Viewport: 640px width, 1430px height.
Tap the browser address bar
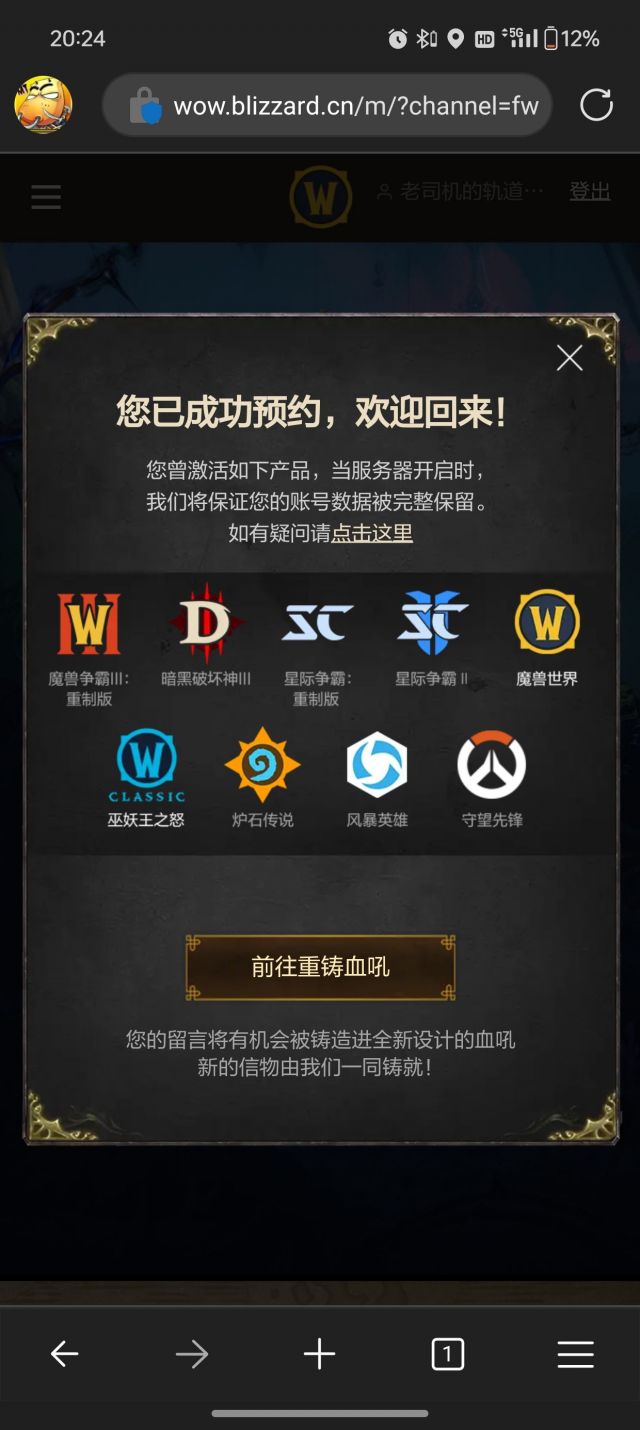tap(328, 105)
